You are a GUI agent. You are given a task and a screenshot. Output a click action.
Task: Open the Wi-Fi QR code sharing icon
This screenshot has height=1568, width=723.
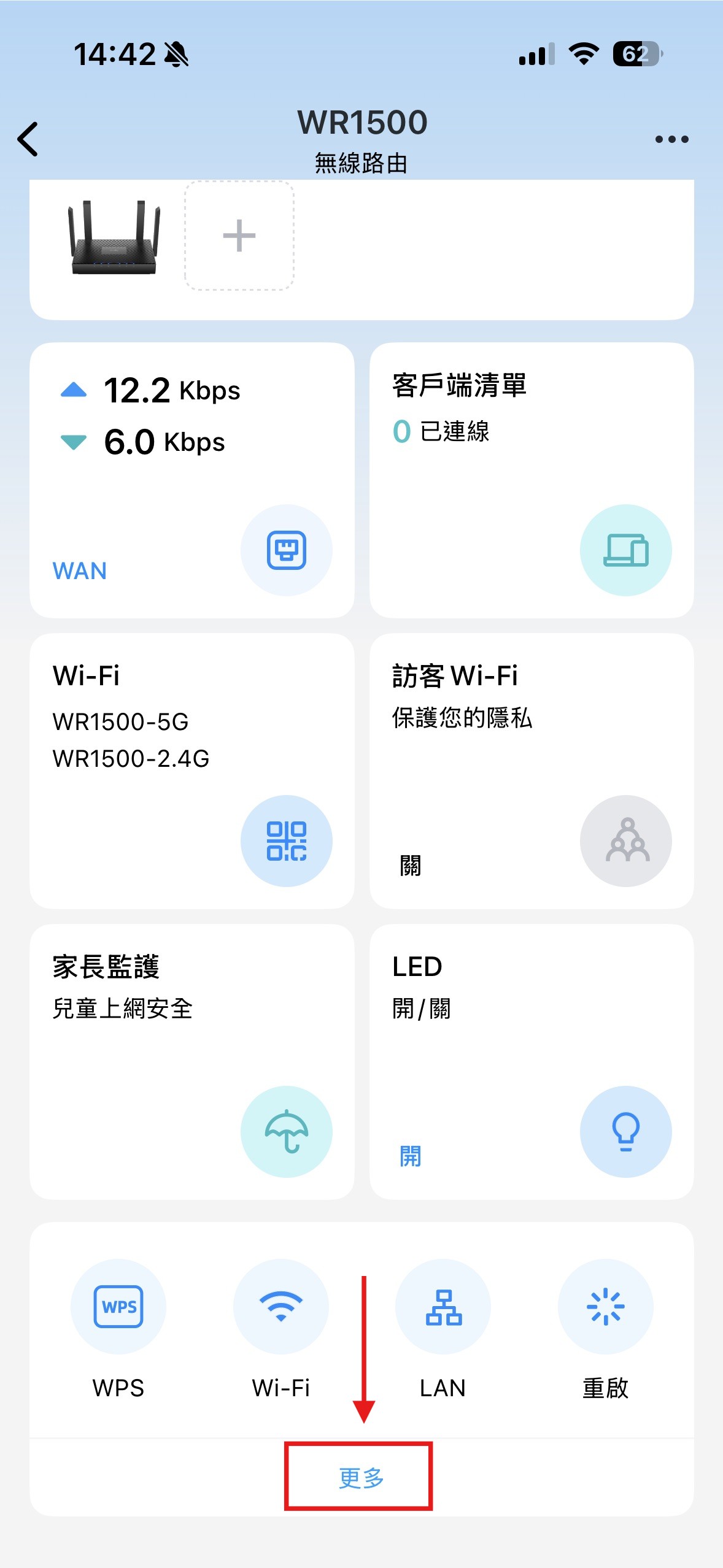[x=287, y=841]
